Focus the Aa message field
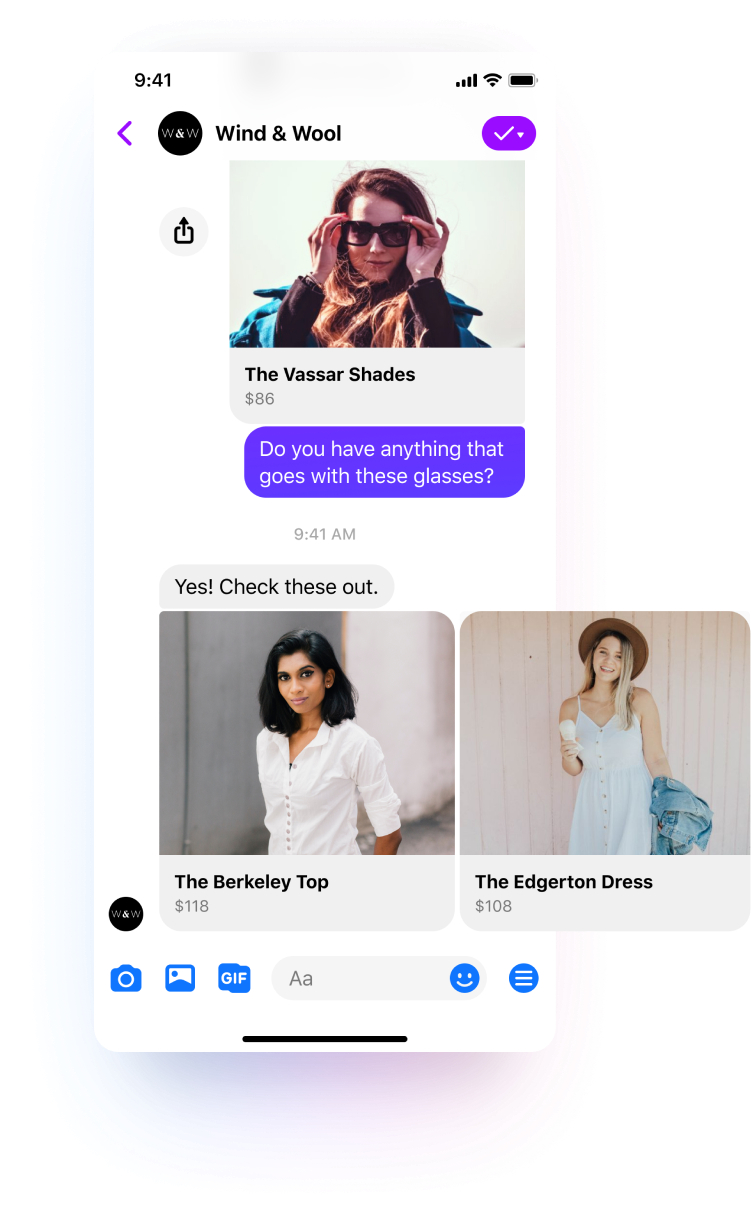The height and width of the screenshot is (1222, 751). (360, 978)
